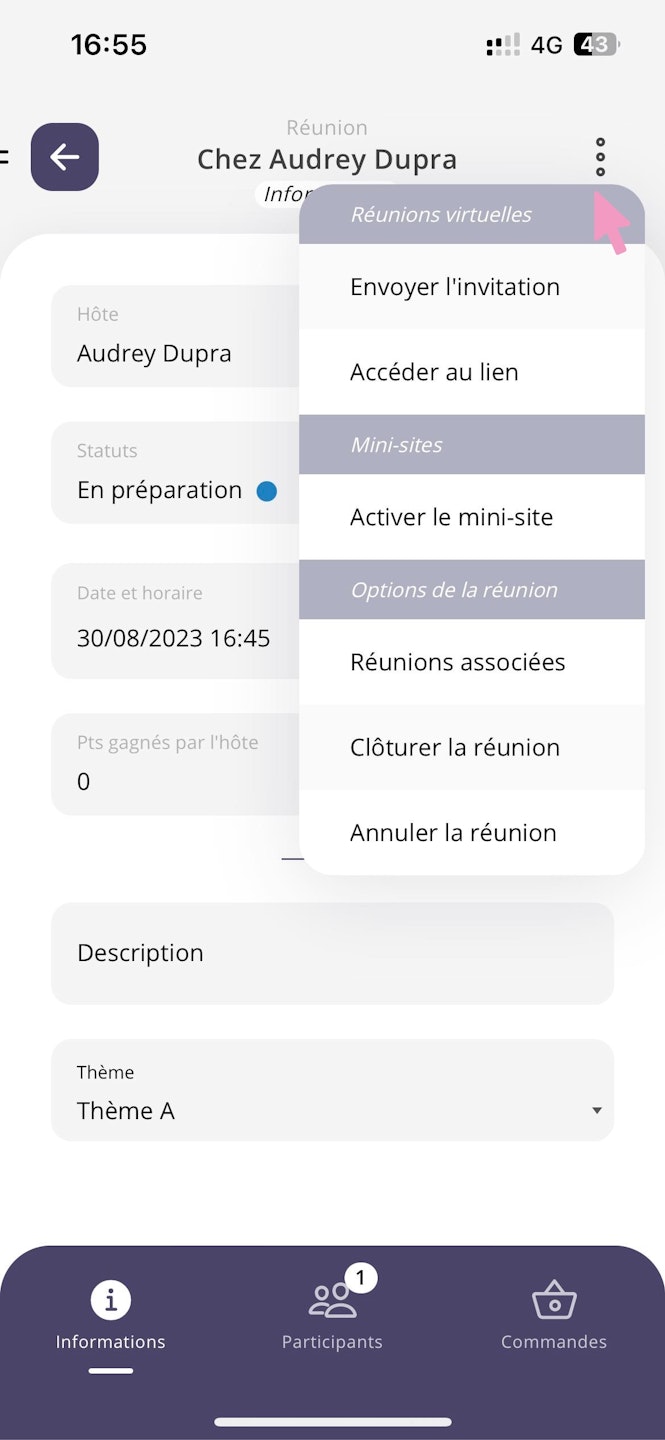This screenshot has width=665, height=1440.
Task: Activate the mini-site option
Action: [451, 517]
